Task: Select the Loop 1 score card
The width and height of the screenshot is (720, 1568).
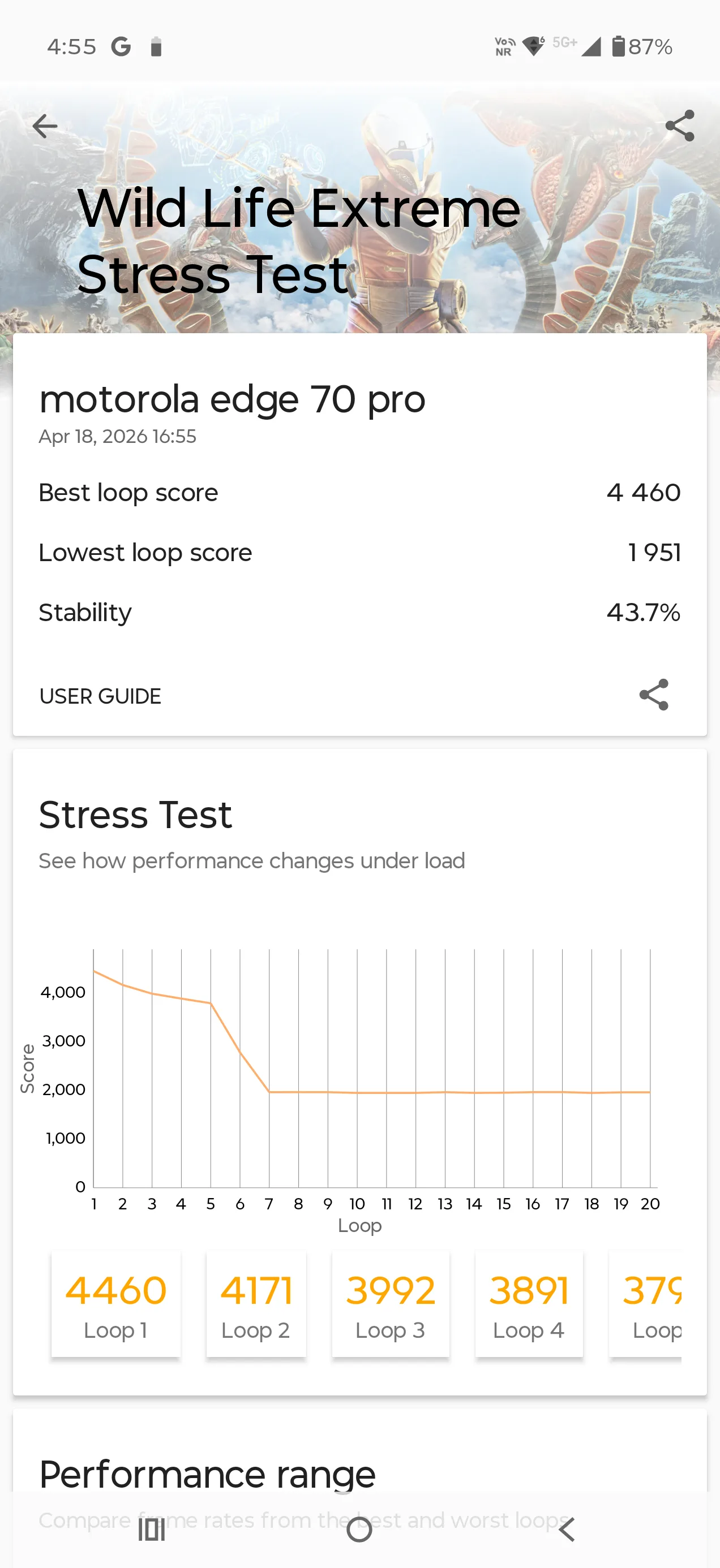Action: [x=115, y=1304]
